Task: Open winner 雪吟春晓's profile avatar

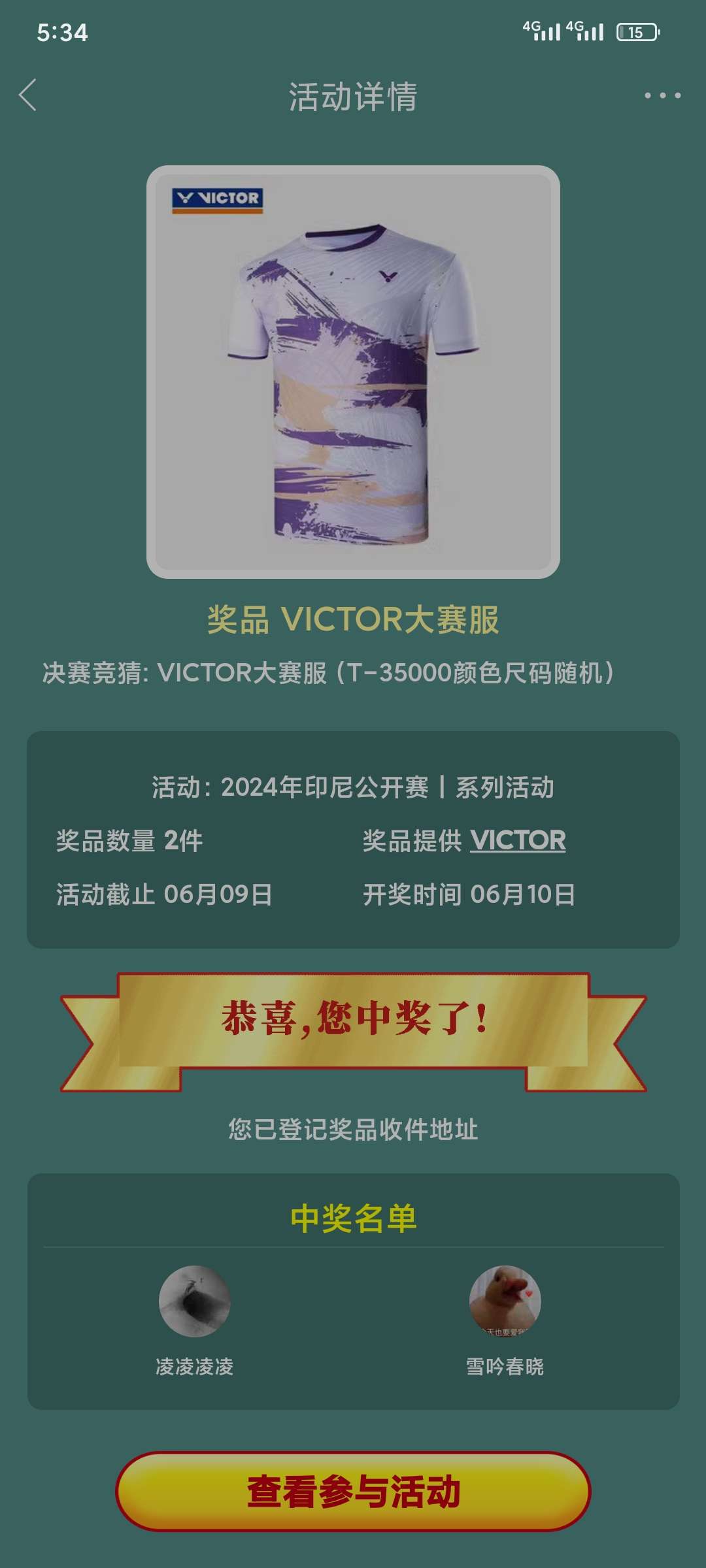Action: [505, 1301]
